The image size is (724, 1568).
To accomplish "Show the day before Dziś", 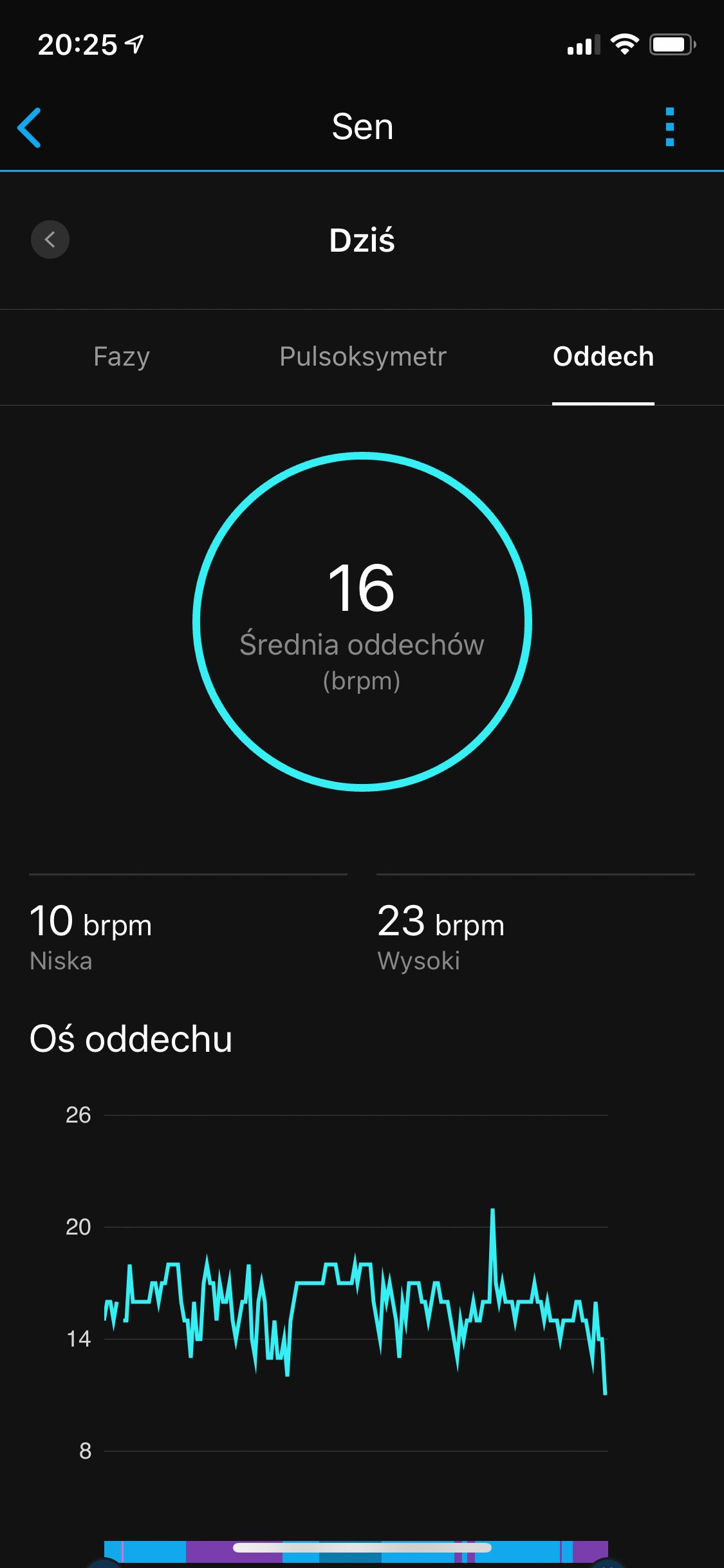I will pos(50,239).
